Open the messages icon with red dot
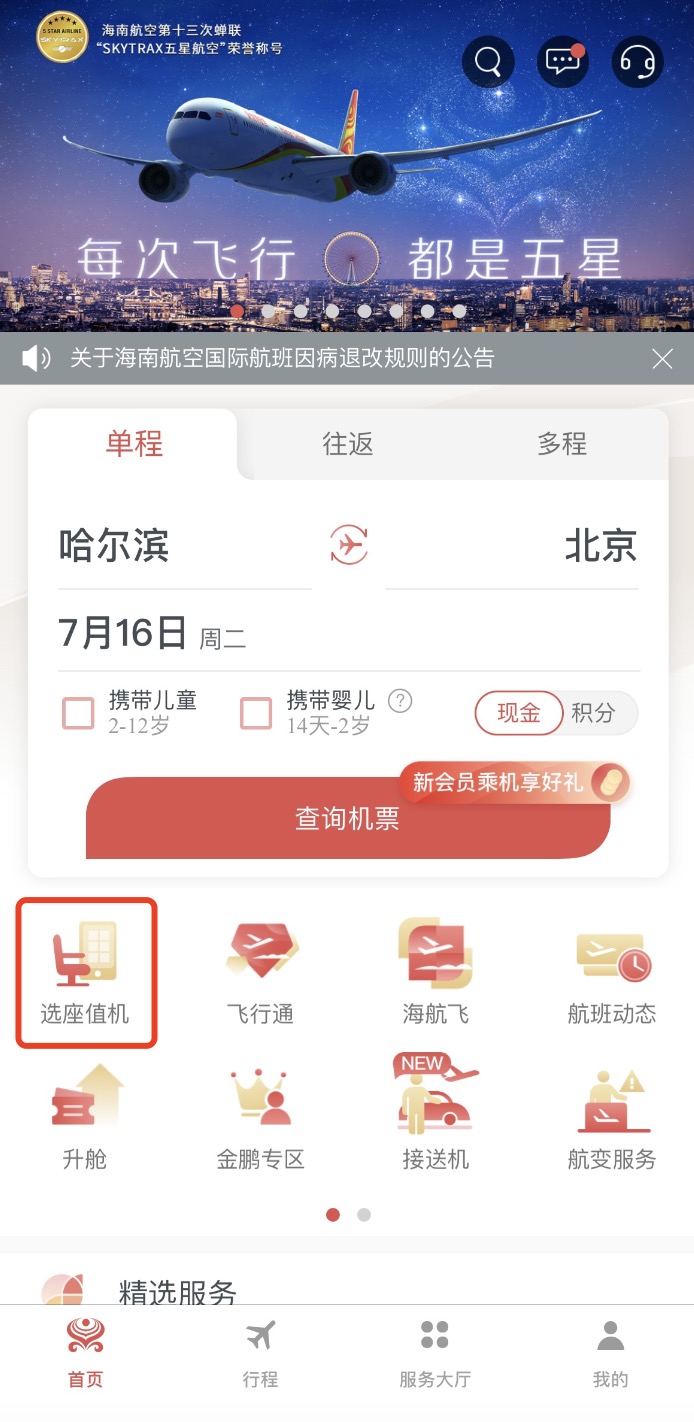 point(563,62)
